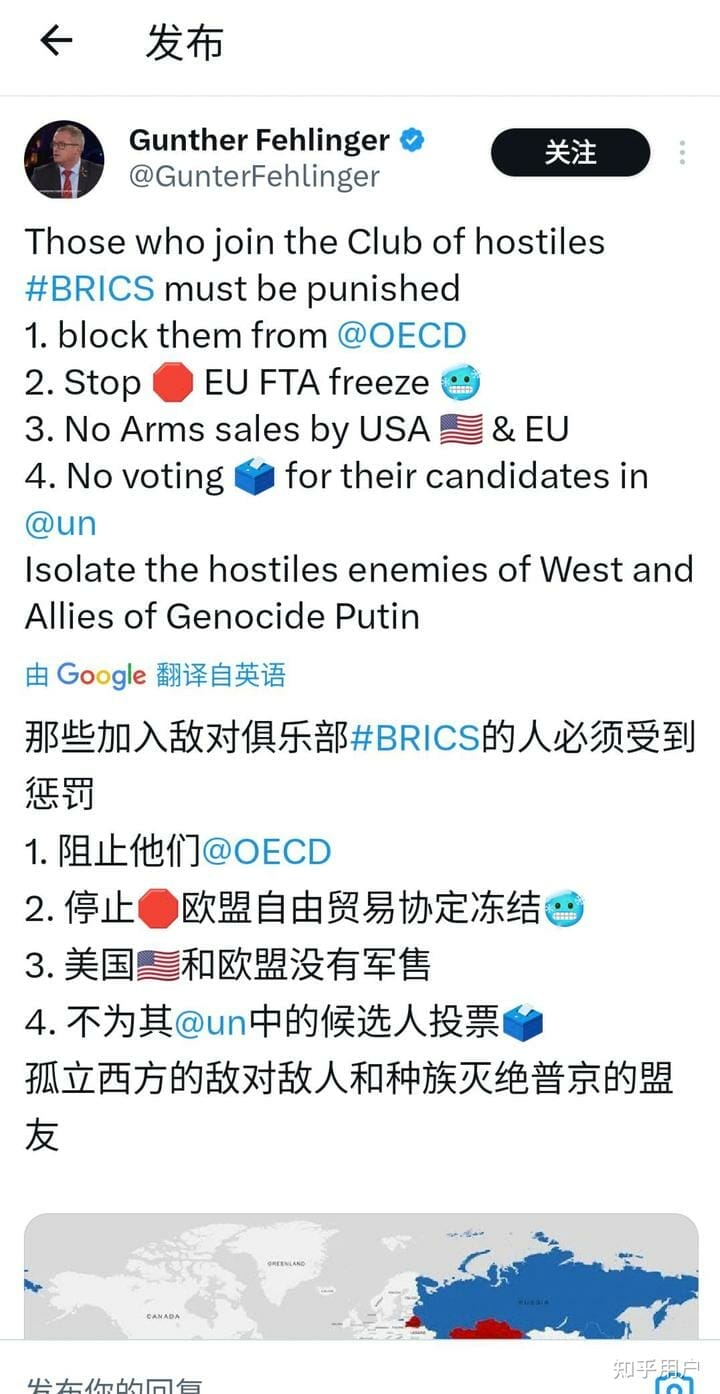Tap the Google 翻译自英语 translation link
The width and height of the screenshot is (720, 1394).
[x=155, y=675]
